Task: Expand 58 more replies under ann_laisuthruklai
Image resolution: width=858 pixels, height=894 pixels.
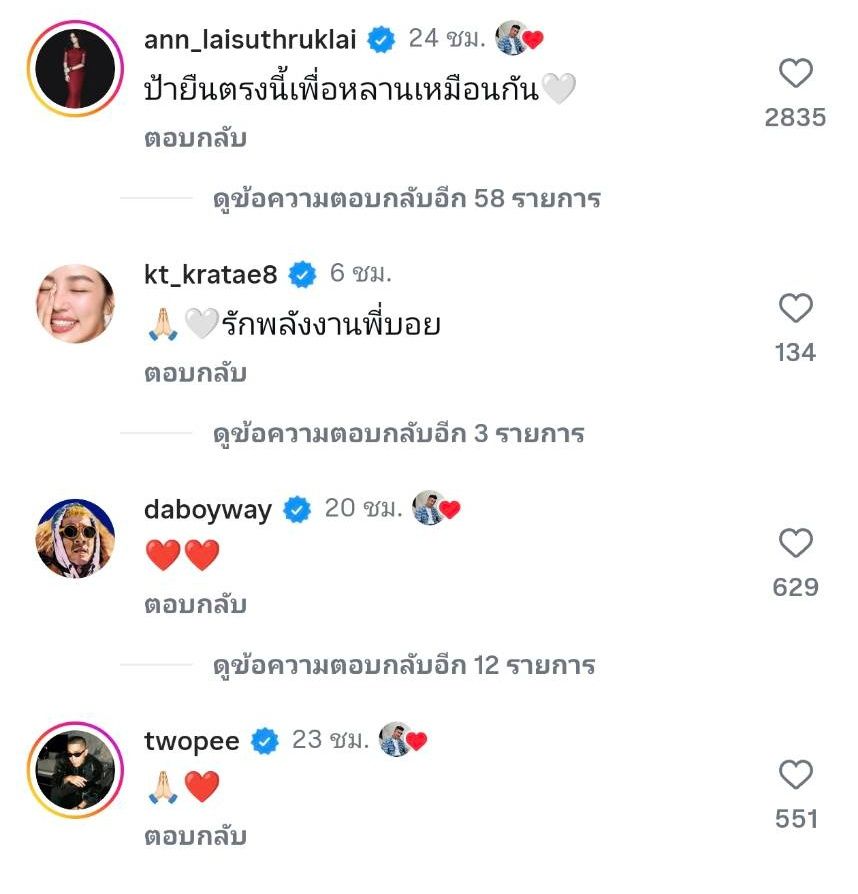Action: coord(406,198)
